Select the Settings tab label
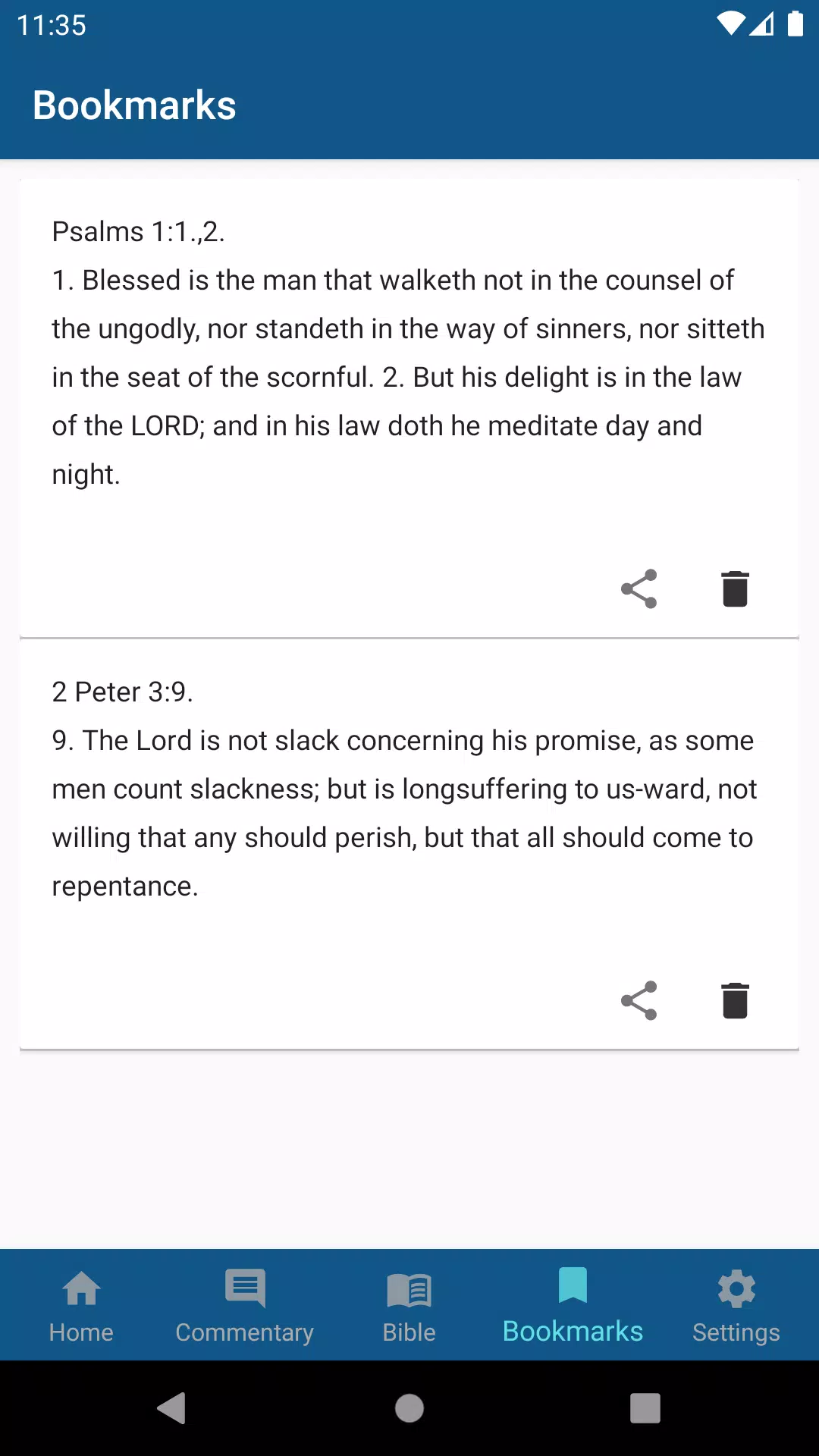 click(x=736, y=1332)
